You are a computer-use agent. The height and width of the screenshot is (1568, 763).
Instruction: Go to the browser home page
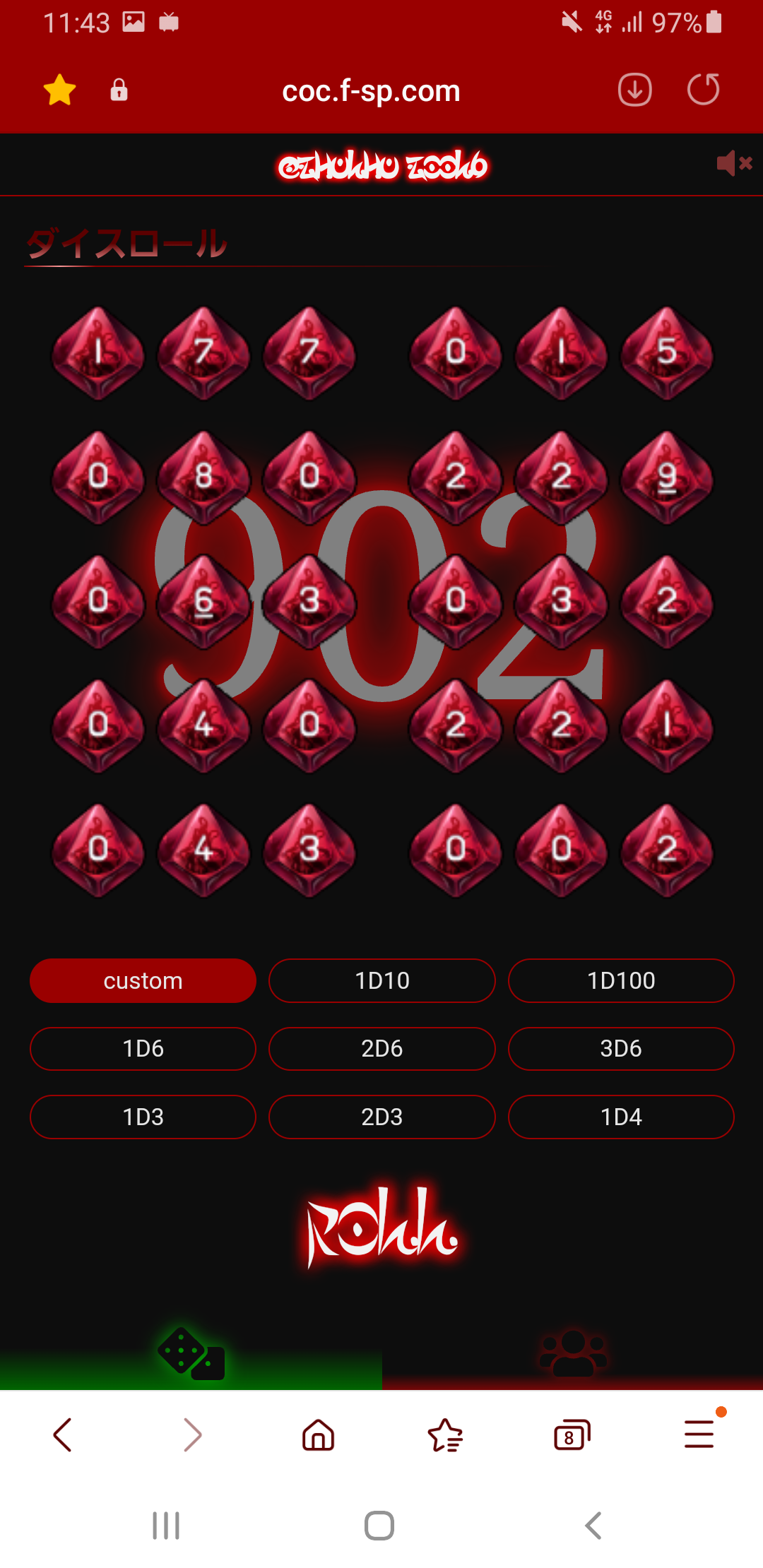(318, 1435)
